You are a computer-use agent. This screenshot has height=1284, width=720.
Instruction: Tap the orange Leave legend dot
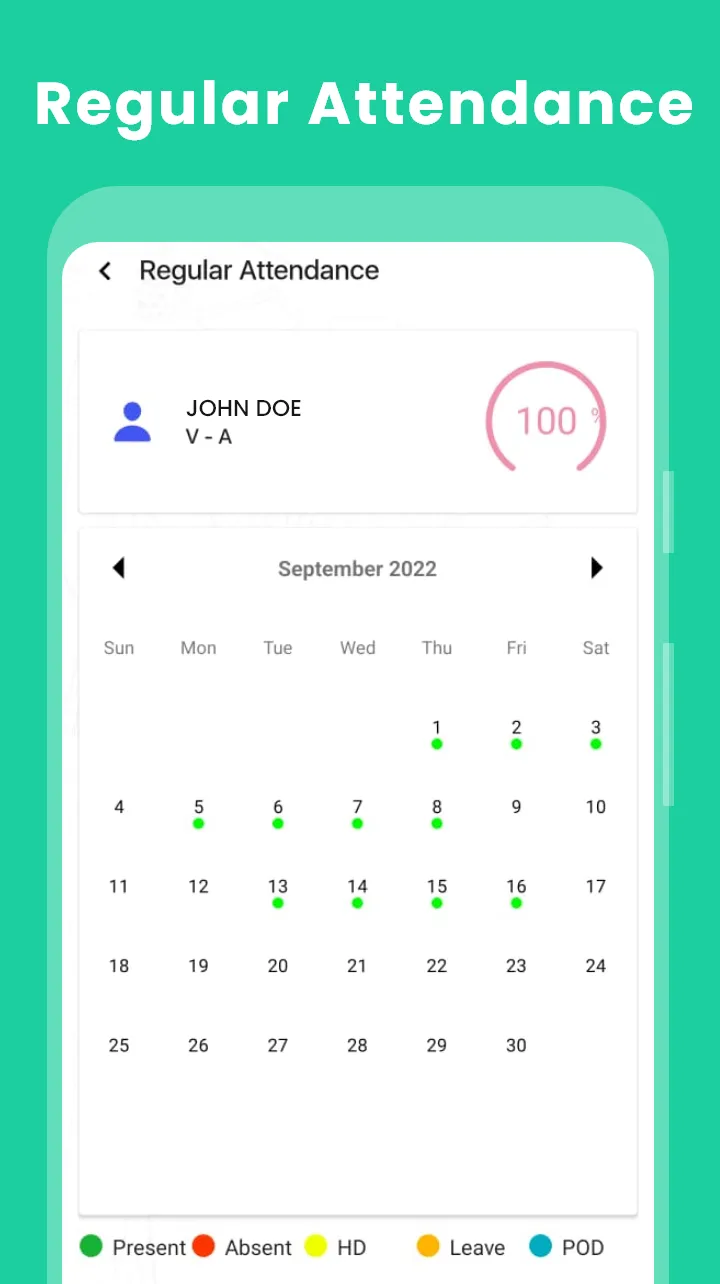(x=427, y=1248)
